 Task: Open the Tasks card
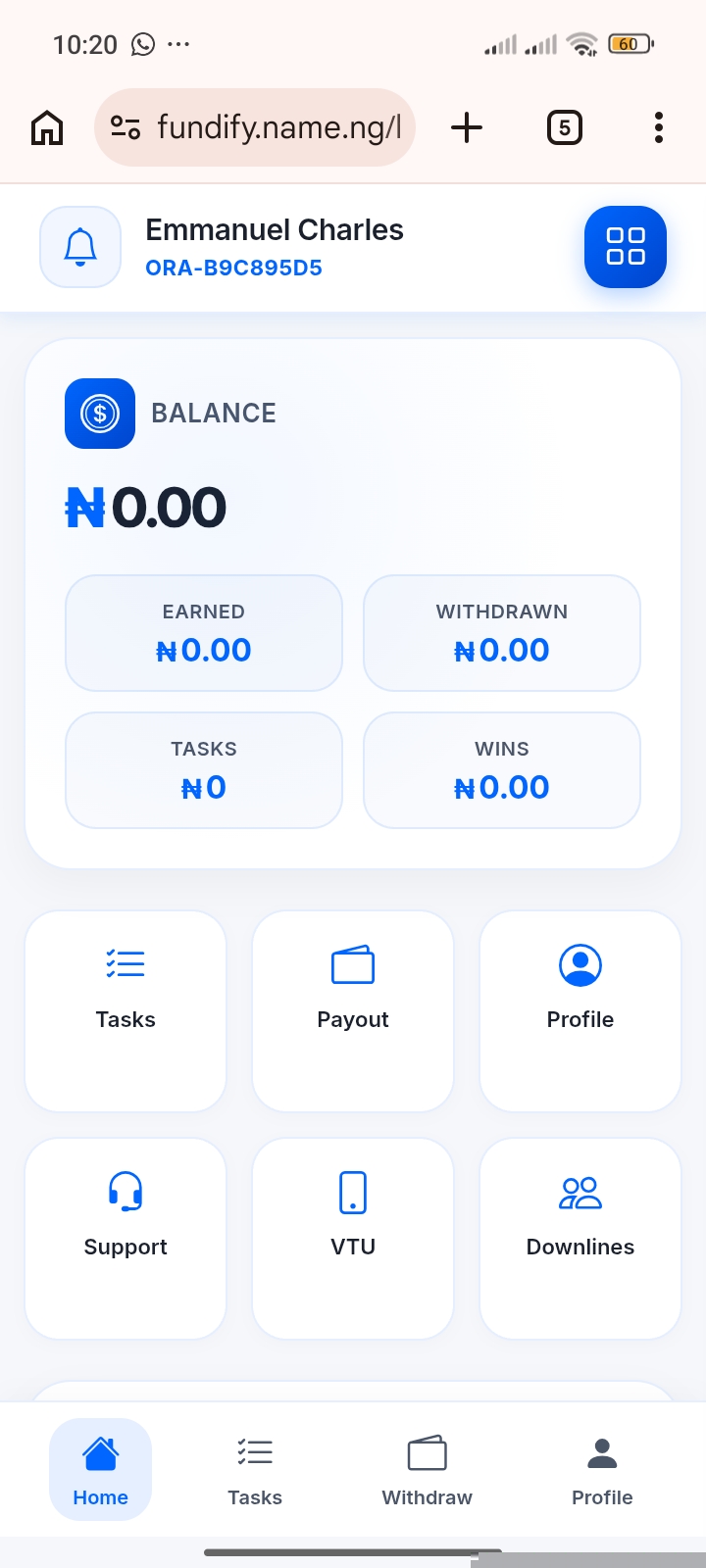[126, 1010]
